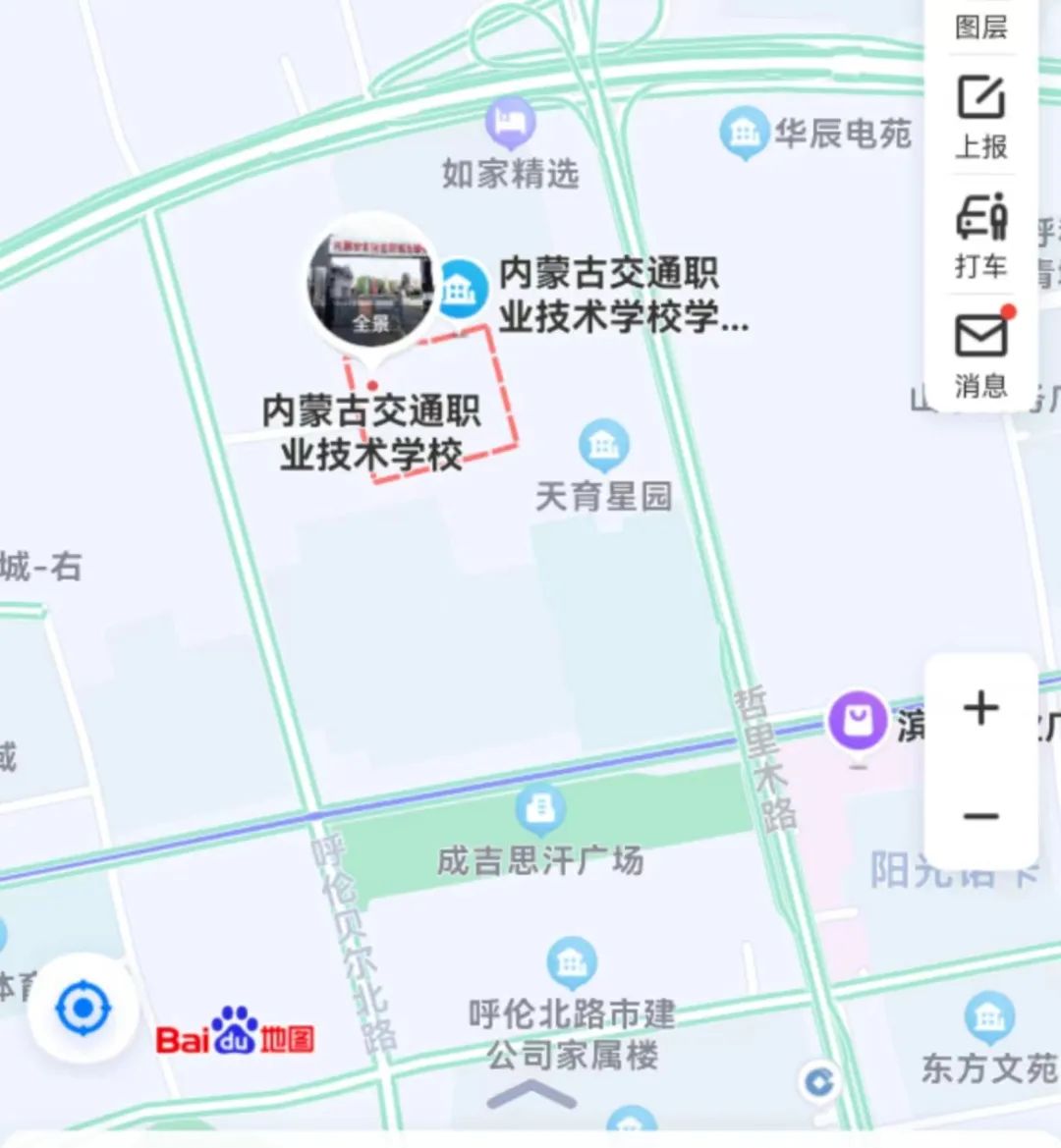Select the 成吉思汗广场 marker
The height and width of the screenshot is (1148, 1061).
(x=539, y=809)
